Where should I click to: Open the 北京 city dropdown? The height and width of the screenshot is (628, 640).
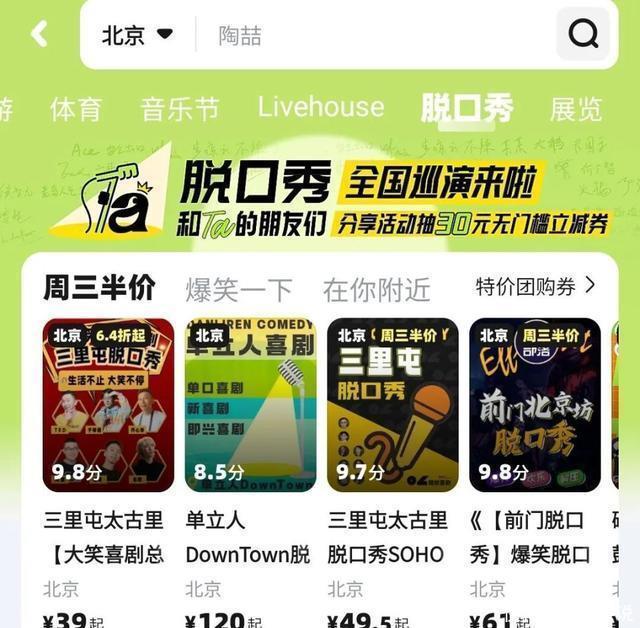point(137,35)
